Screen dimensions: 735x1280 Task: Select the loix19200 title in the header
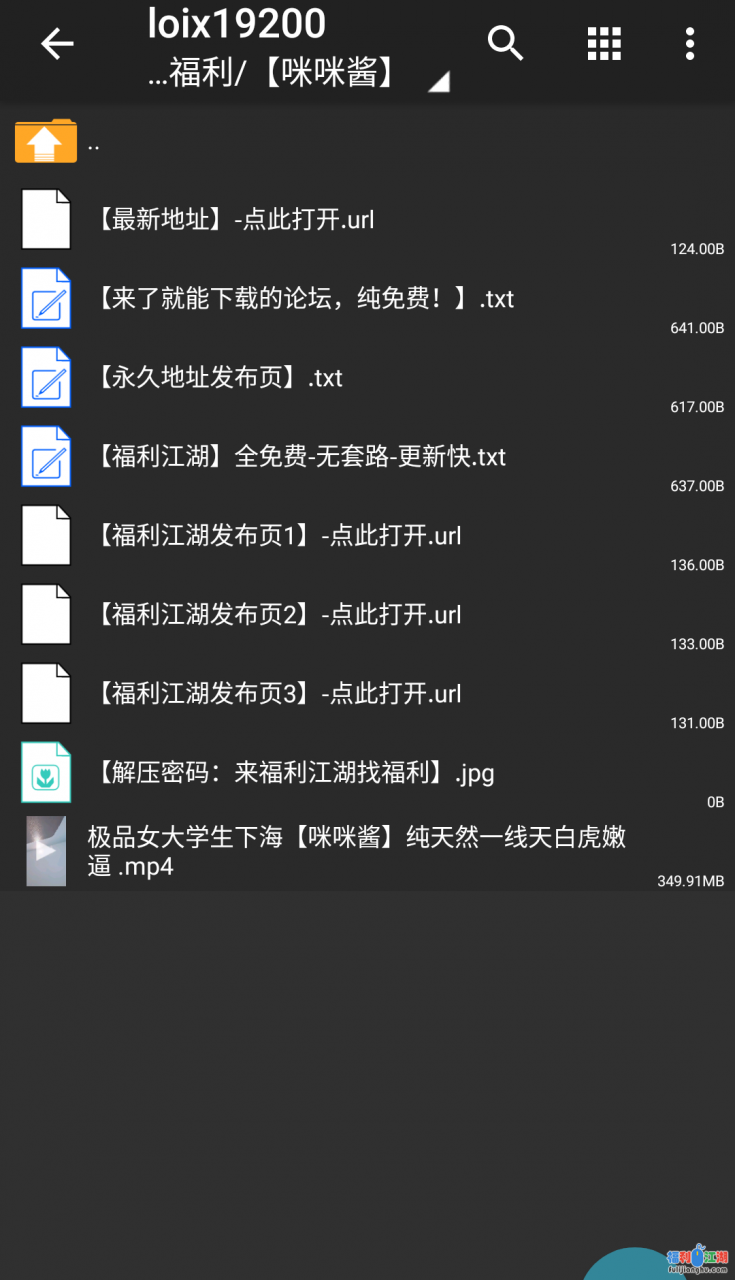click(x=236, y=22)
